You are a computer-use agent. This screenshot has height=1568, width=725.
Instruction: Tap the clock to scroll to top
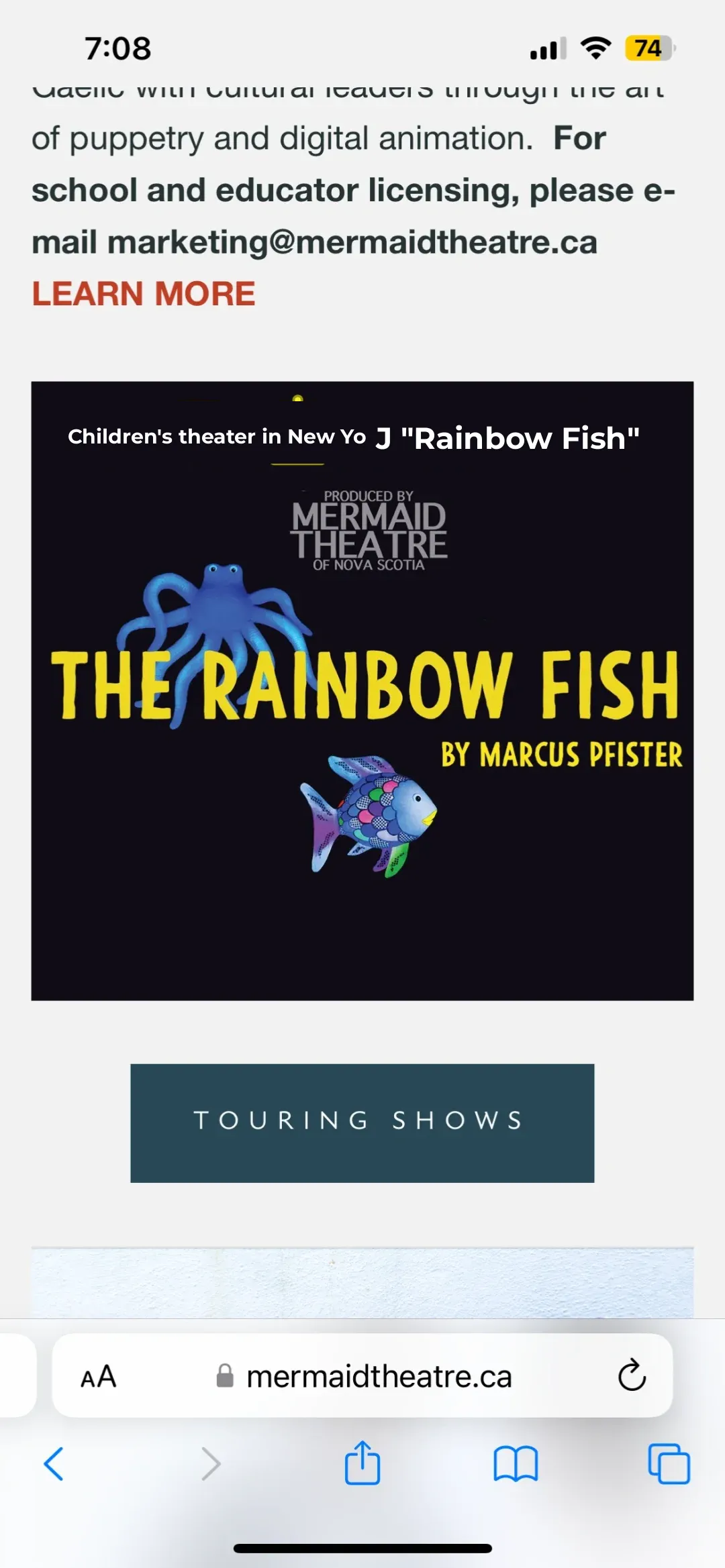(x=117, y=47)
